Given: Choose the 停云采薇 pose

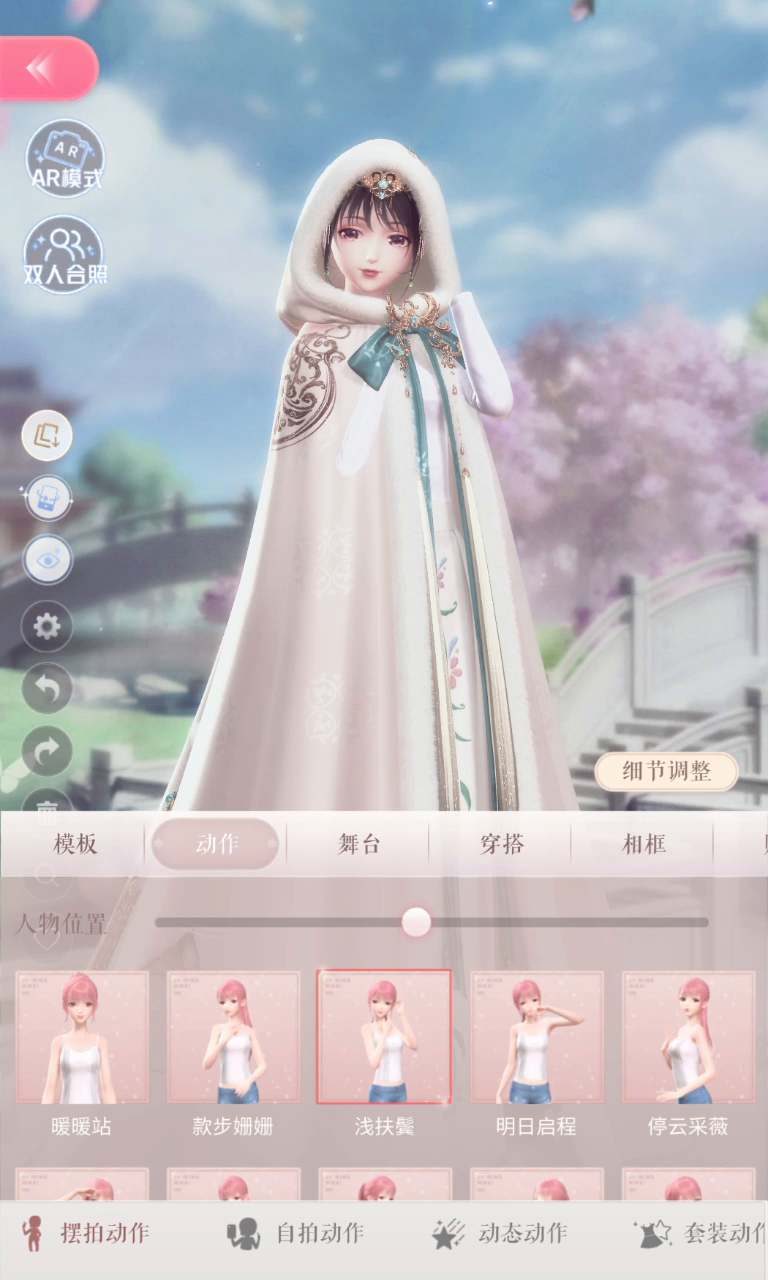Looking at the screenshot, I should coord(688,1054).
